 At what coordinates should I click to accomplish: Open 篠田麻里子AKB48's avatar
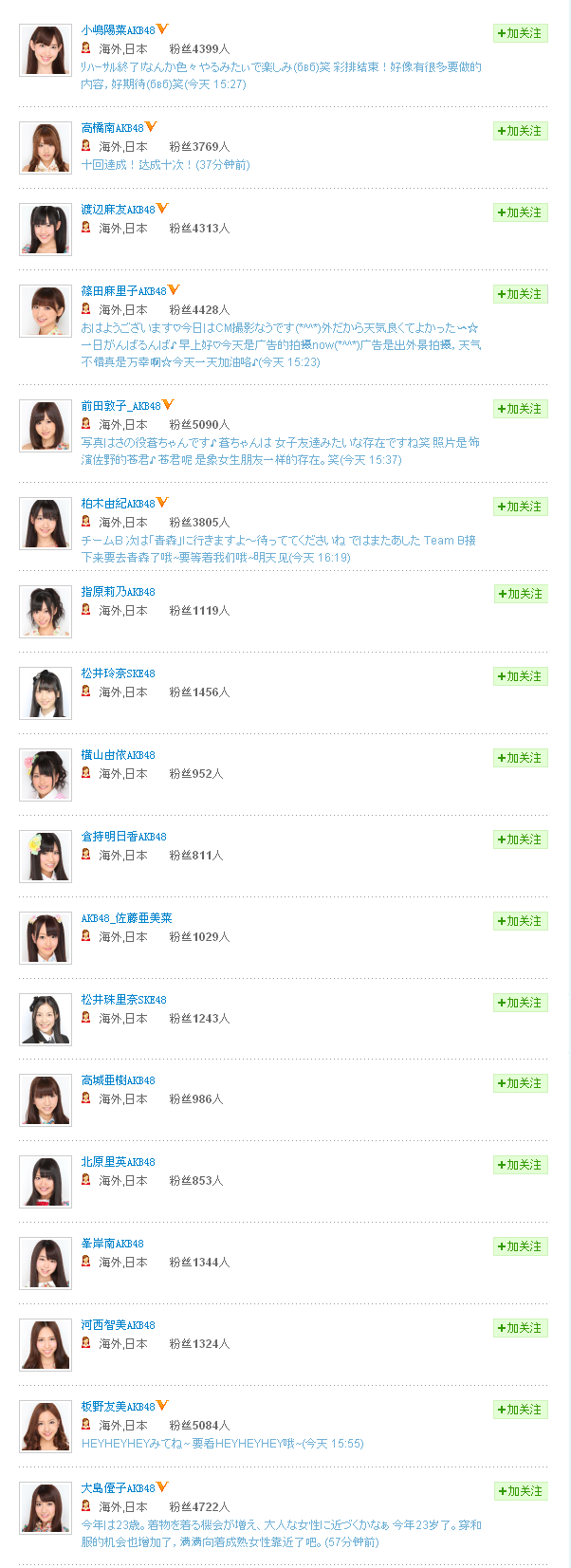(46, 310)
